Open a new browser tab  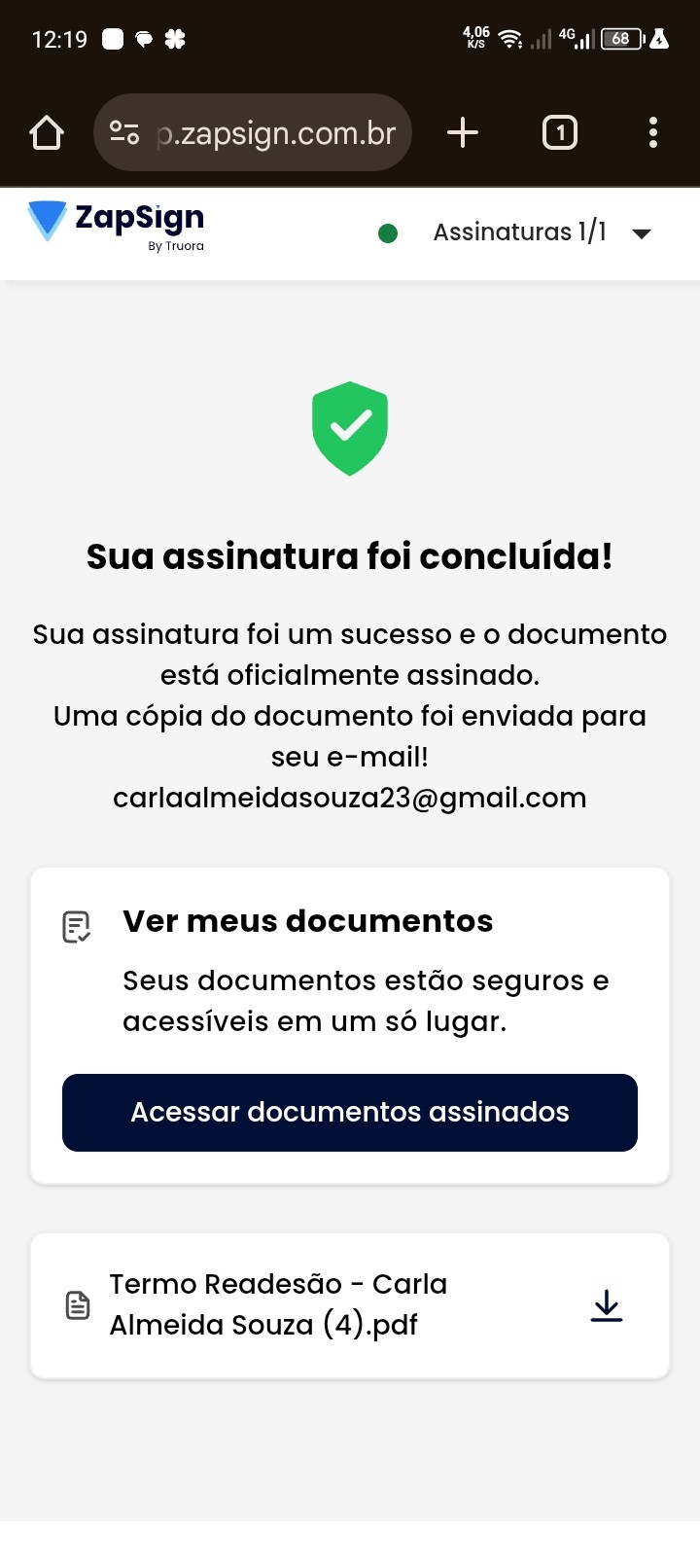tap(463, 132)
